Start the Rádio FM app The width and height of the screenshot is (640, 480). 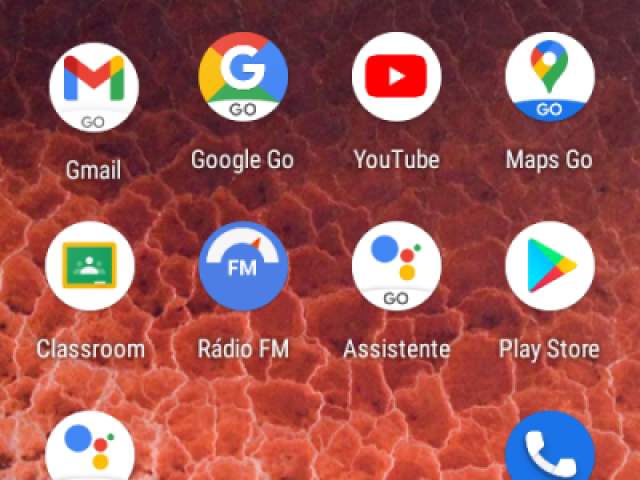tap(243, 266)
